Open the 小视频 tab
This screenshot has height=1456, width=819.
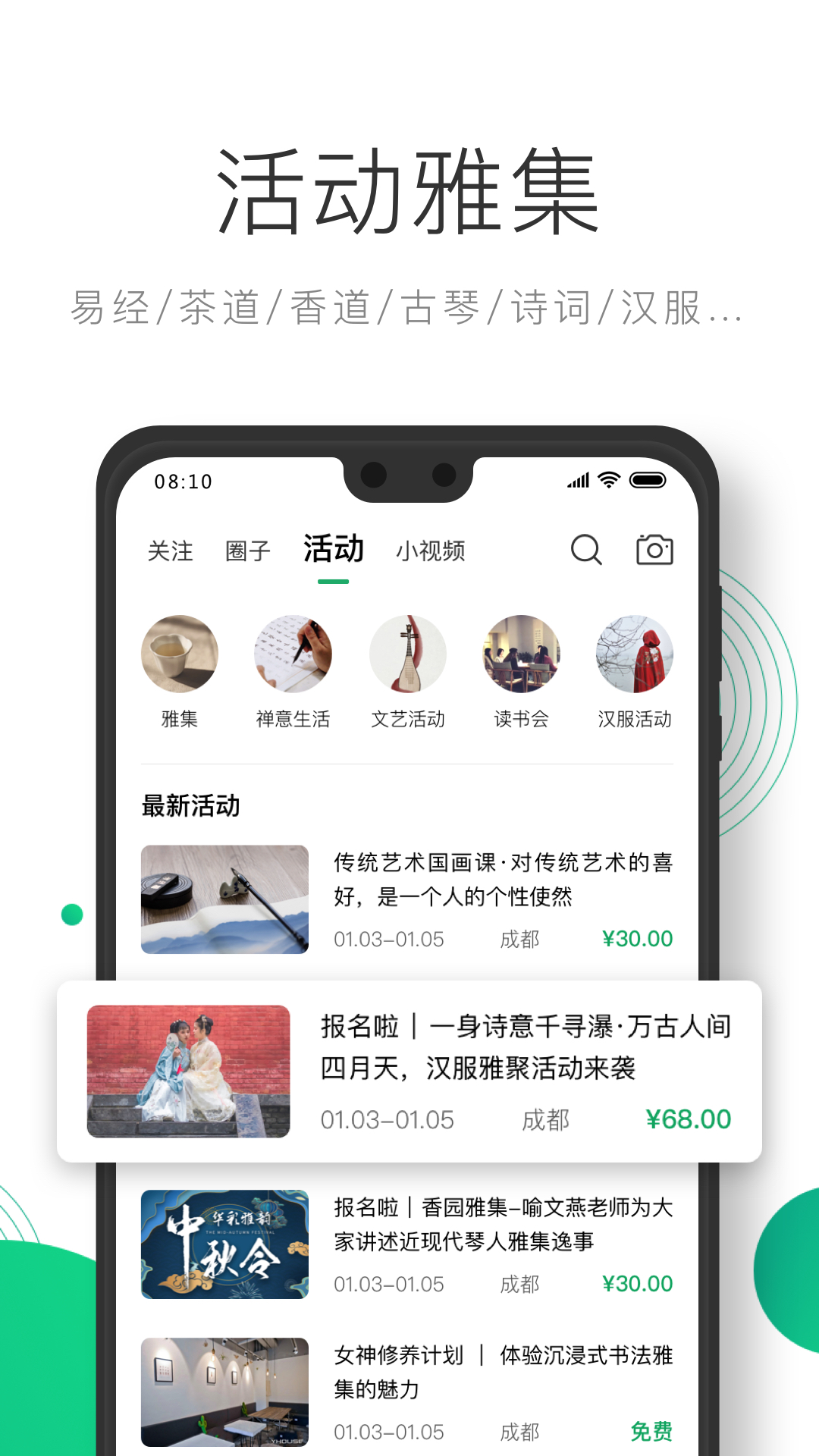click(431, 551)
